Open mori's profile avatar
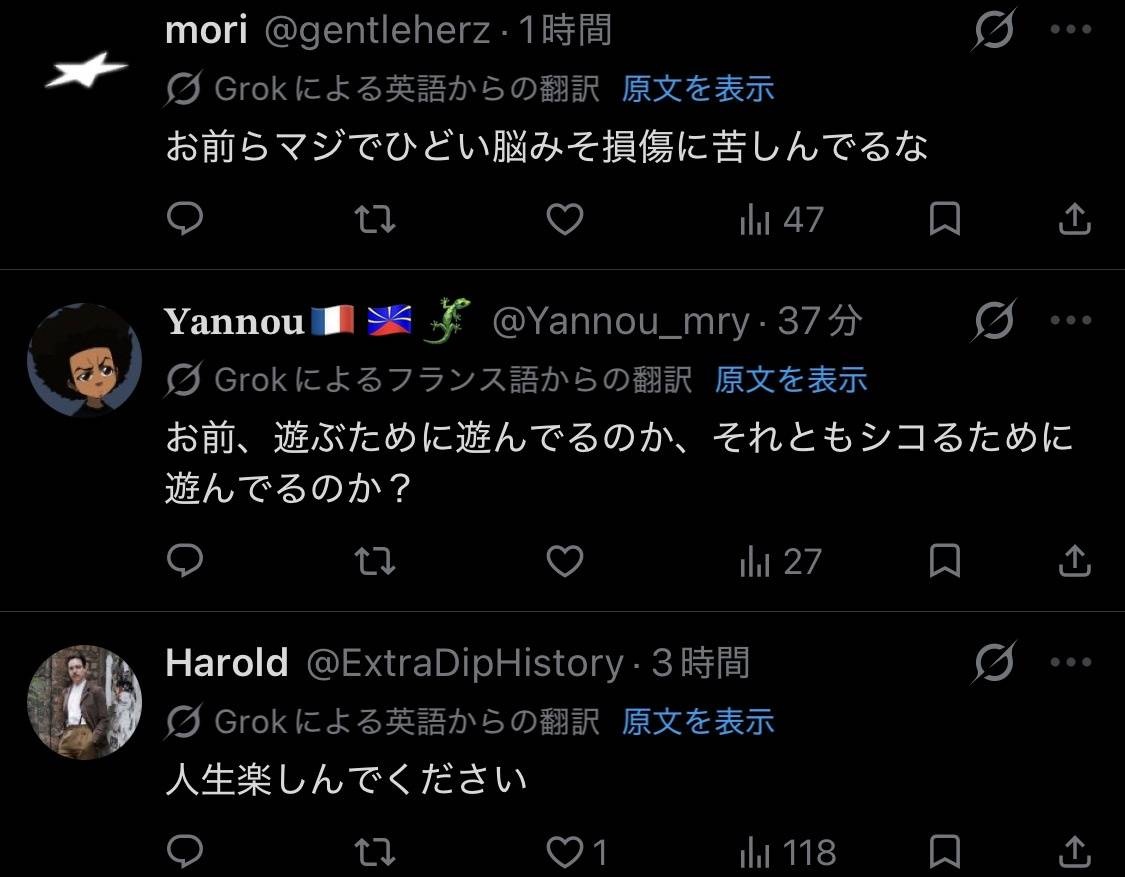The height and width of the screenshot is (877, 1125). point(85,70)
